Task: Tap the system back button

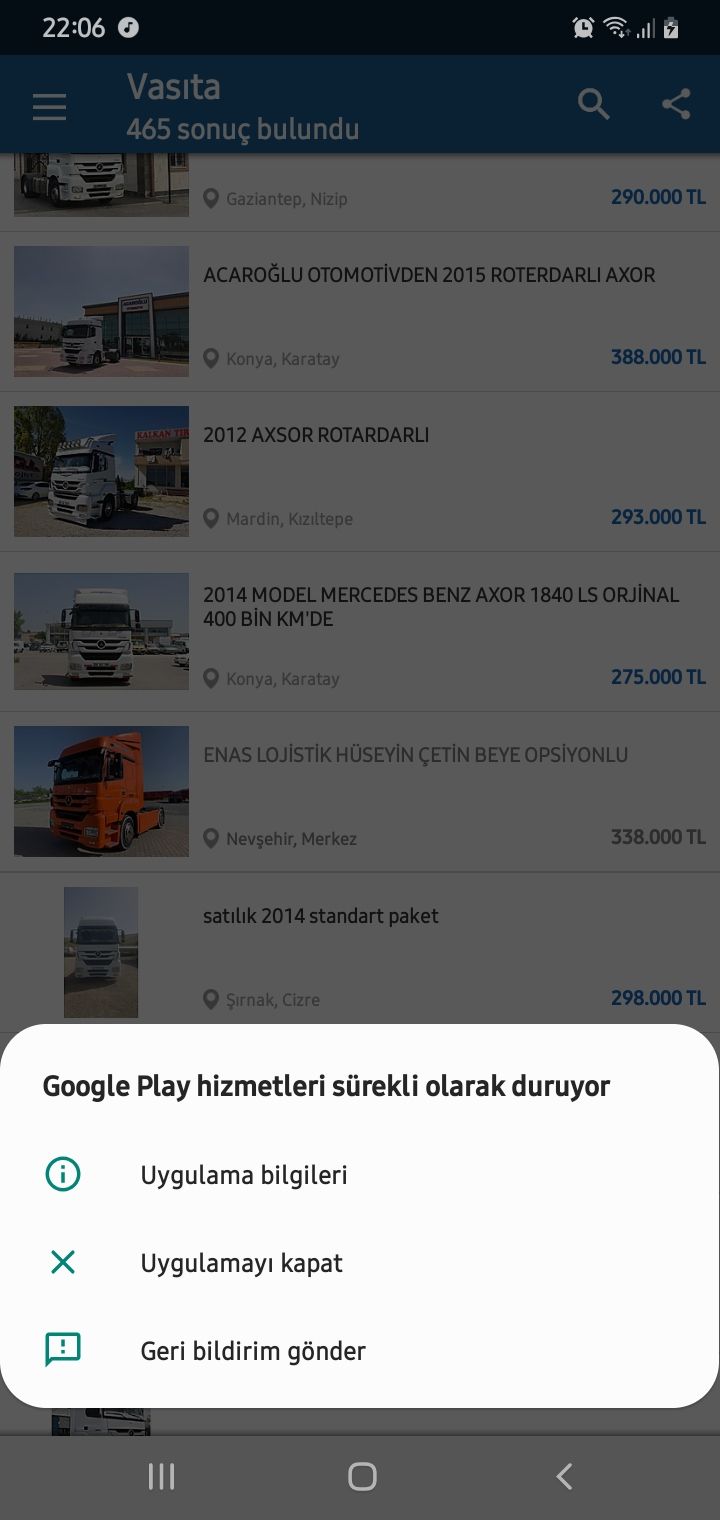Action: pyautogui.click(x=564, y=1476)
